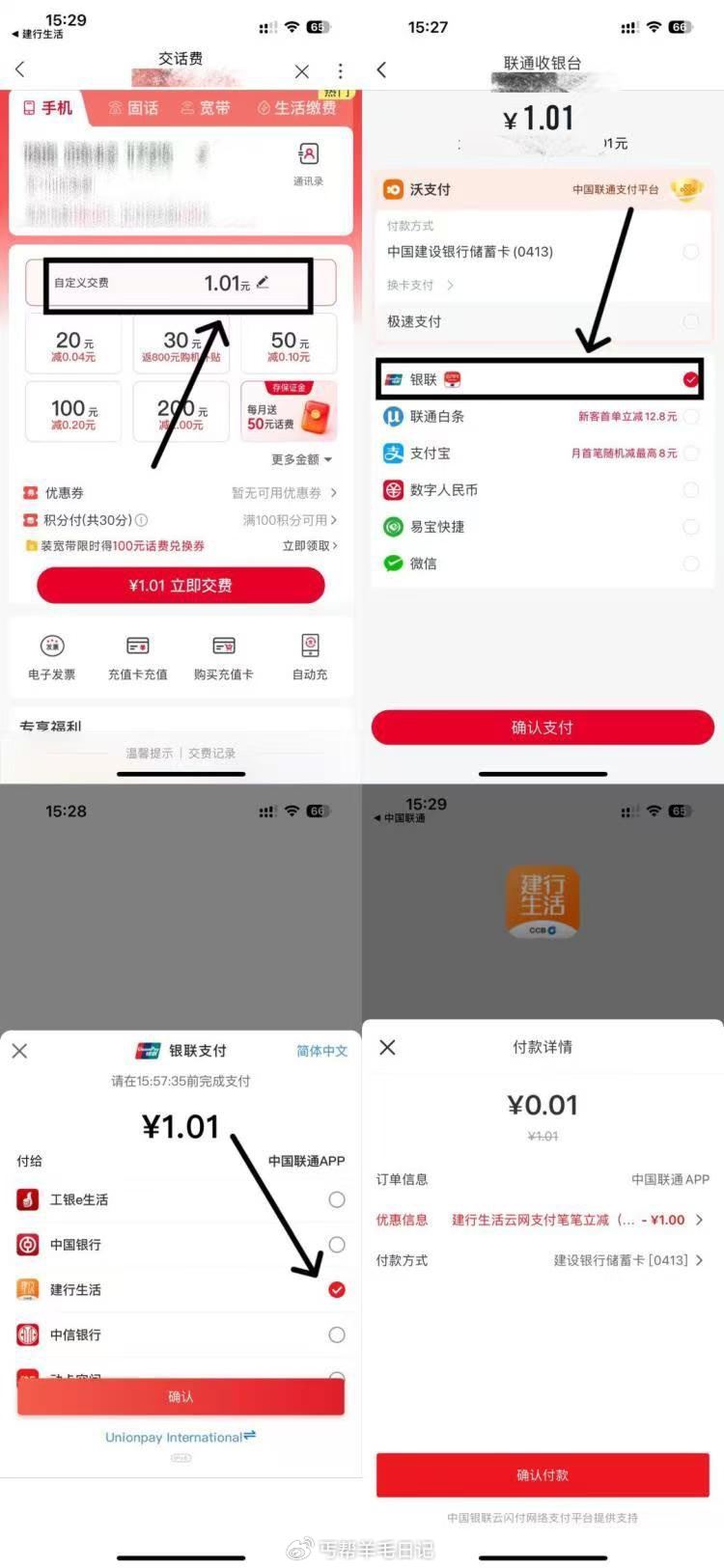Select the 微信 payment radio button
724x1568 pixels.
pyautogui.click(x=691, y=563)
